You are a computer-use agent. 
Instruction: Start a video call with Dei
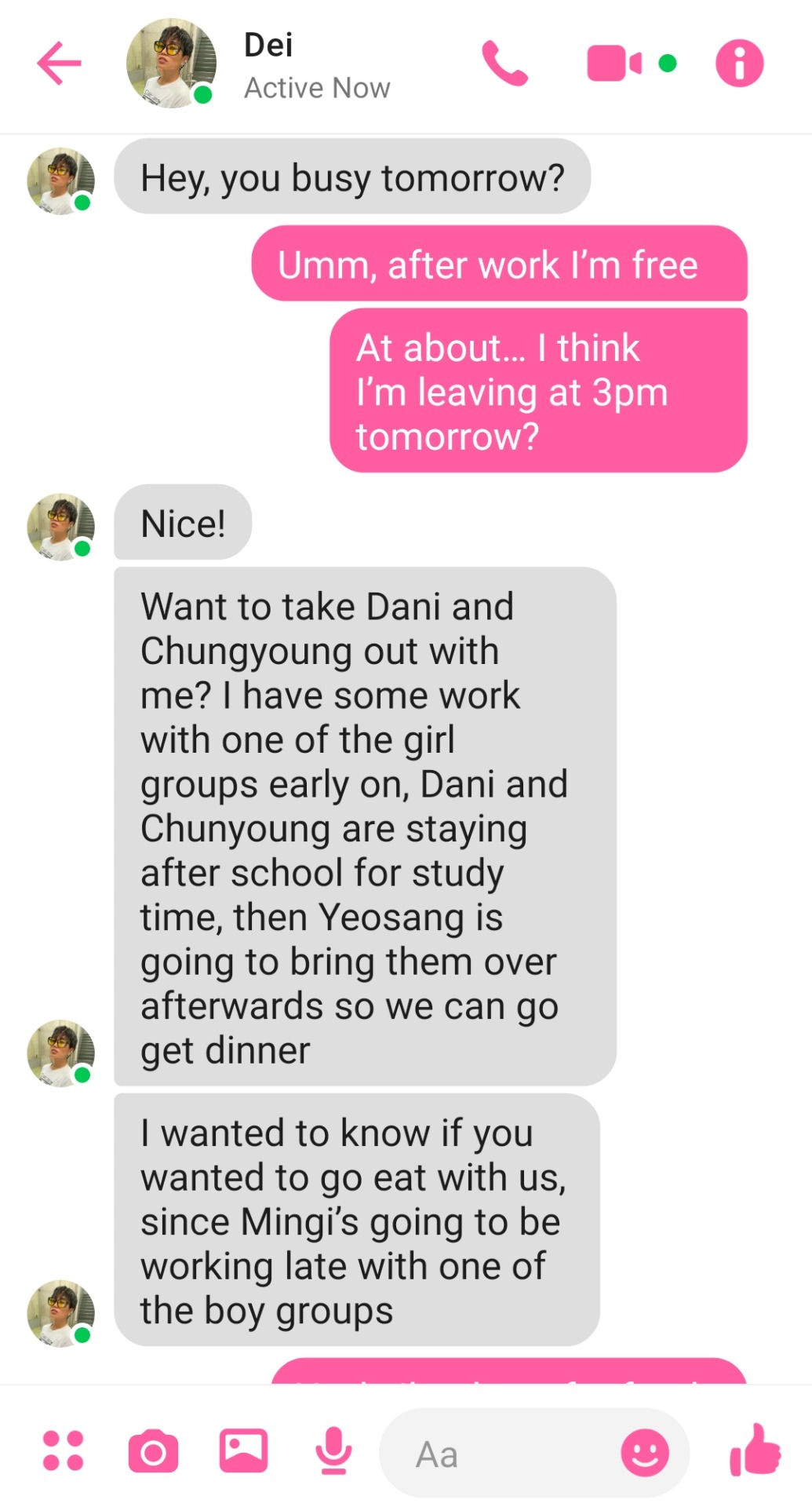coord(614,64)
